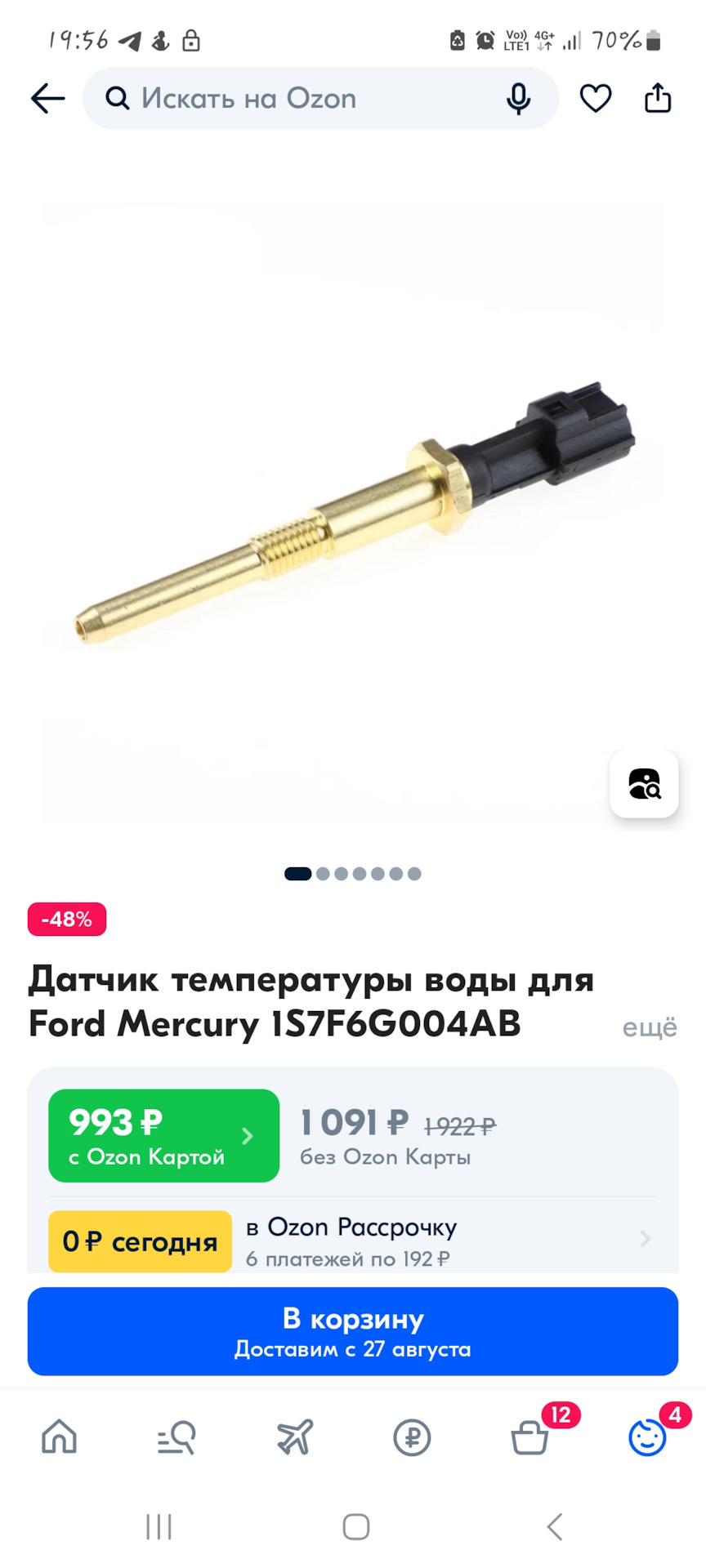
Task: Go back with the arrow icon
Action: point(47,99)
